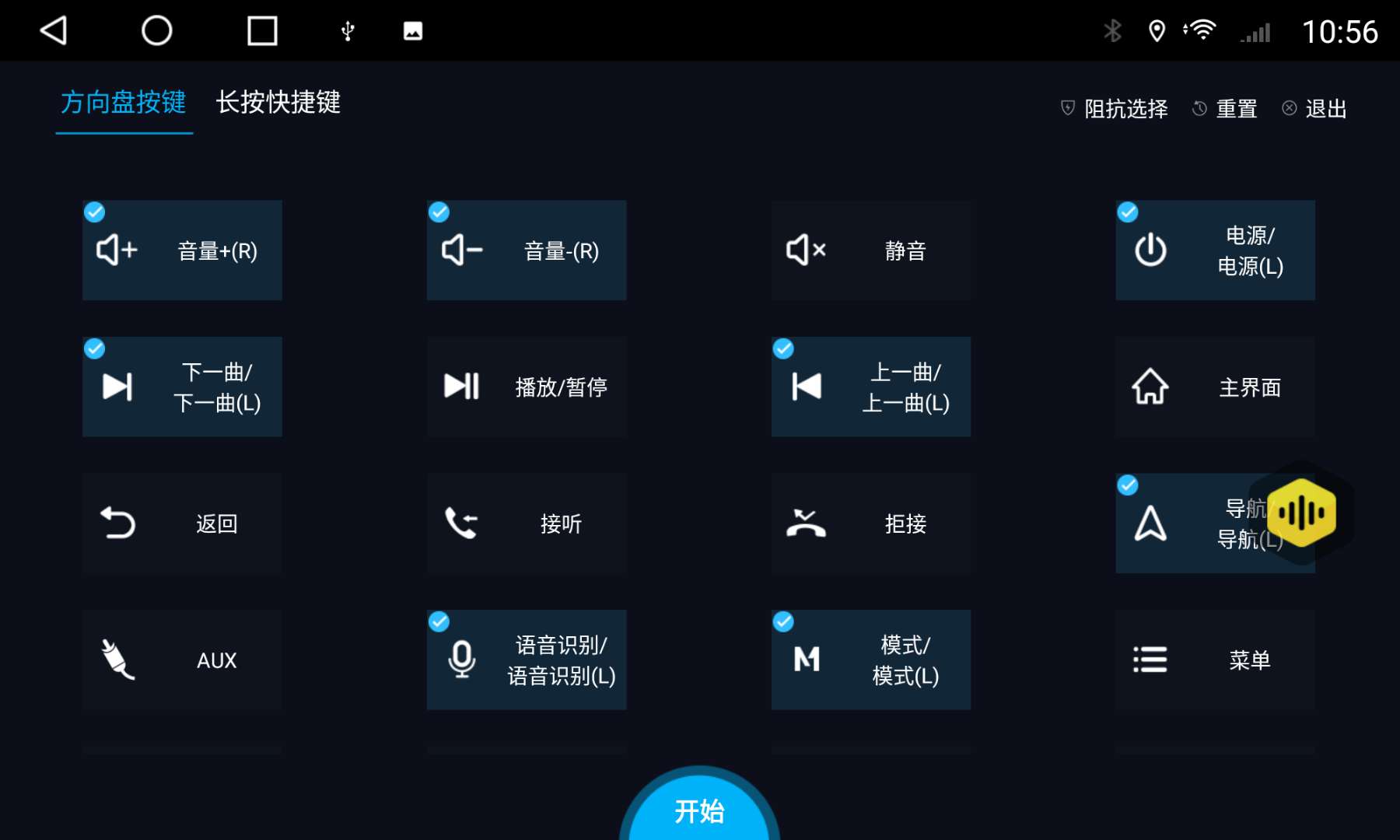Go back with system back arrow
Viewport: 1400px width, 840px height.
(54, 31)
